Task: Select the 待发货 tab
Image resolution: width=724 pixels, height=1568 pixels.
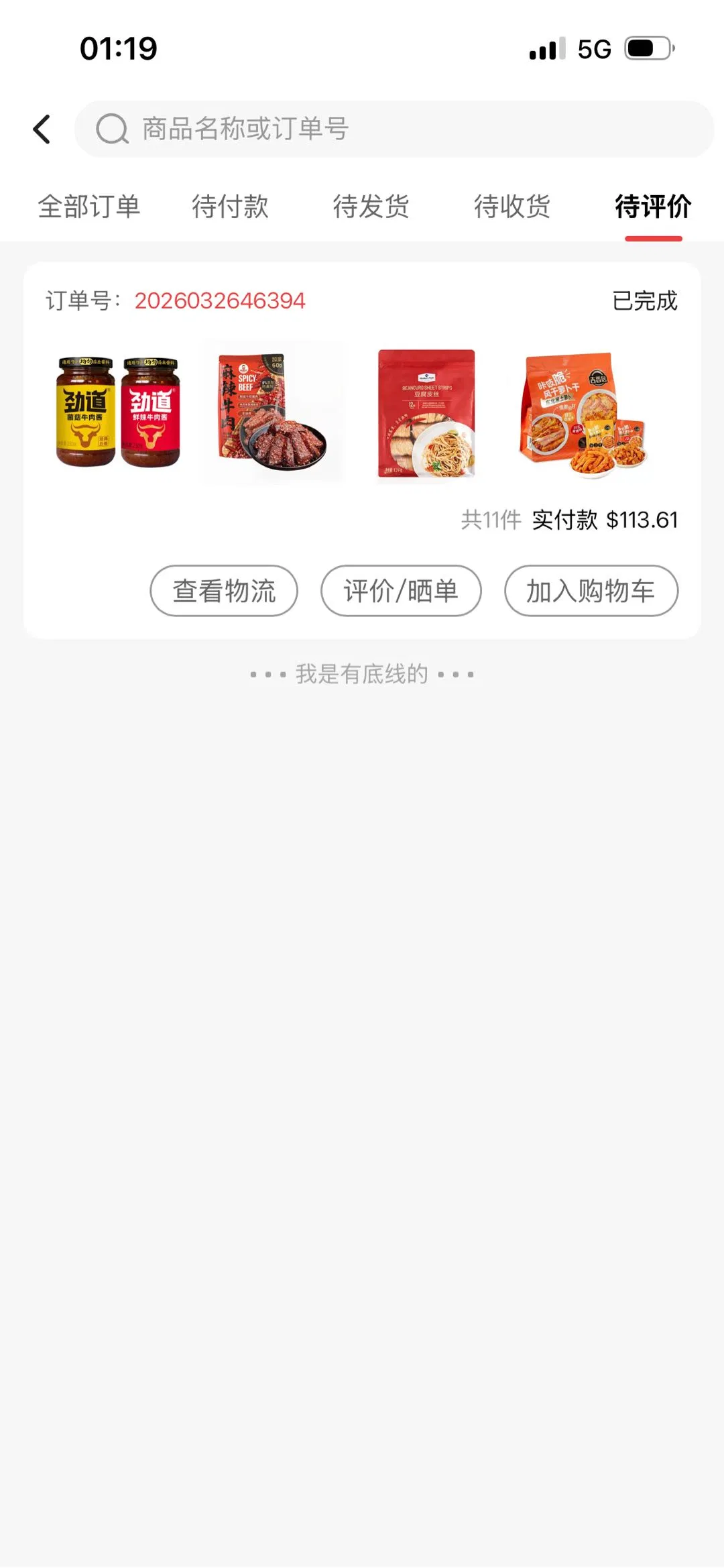Action: pos(371,207)
